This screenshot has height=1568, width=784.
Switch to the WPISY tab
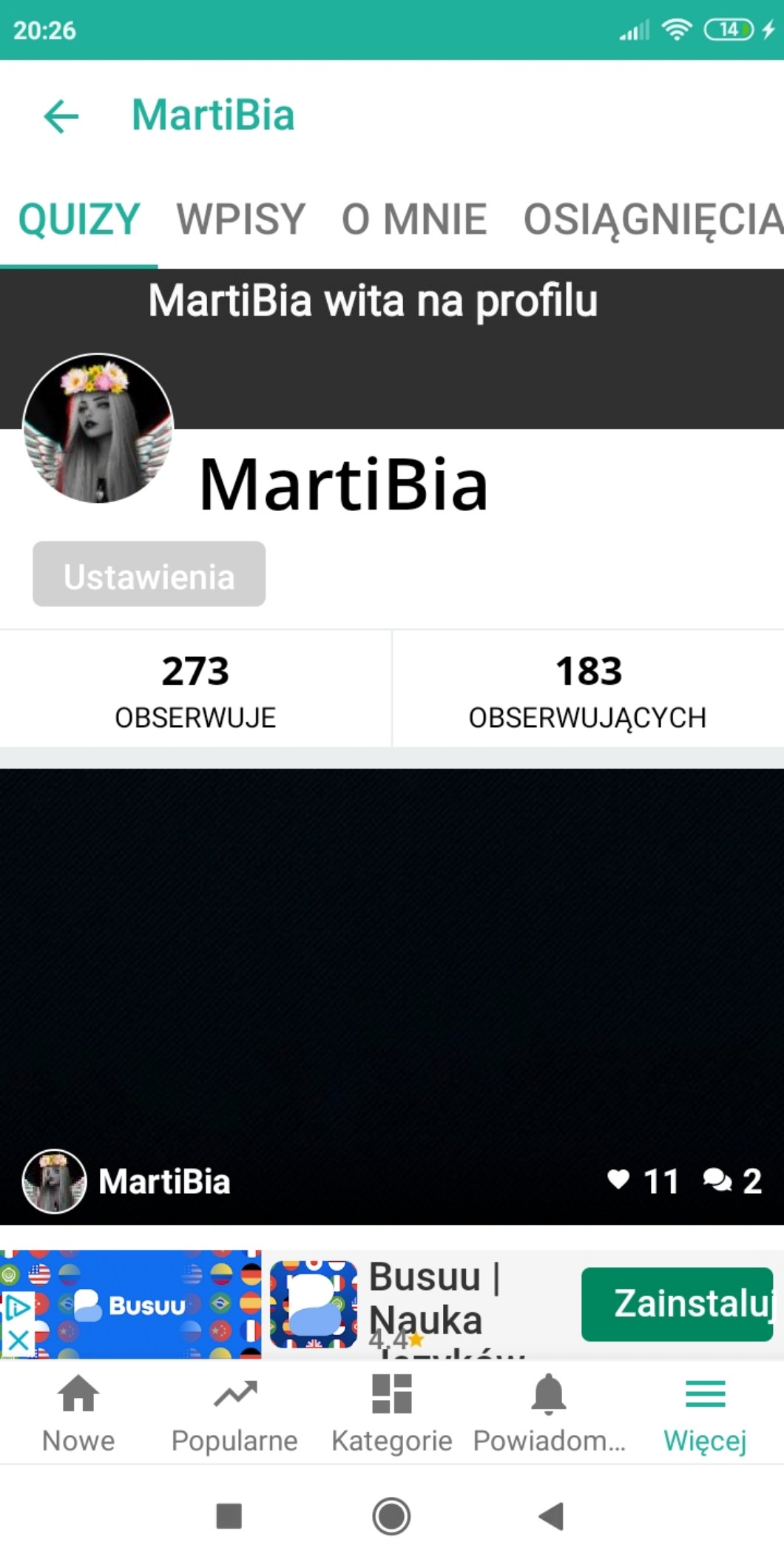click(x=240, y=220)
